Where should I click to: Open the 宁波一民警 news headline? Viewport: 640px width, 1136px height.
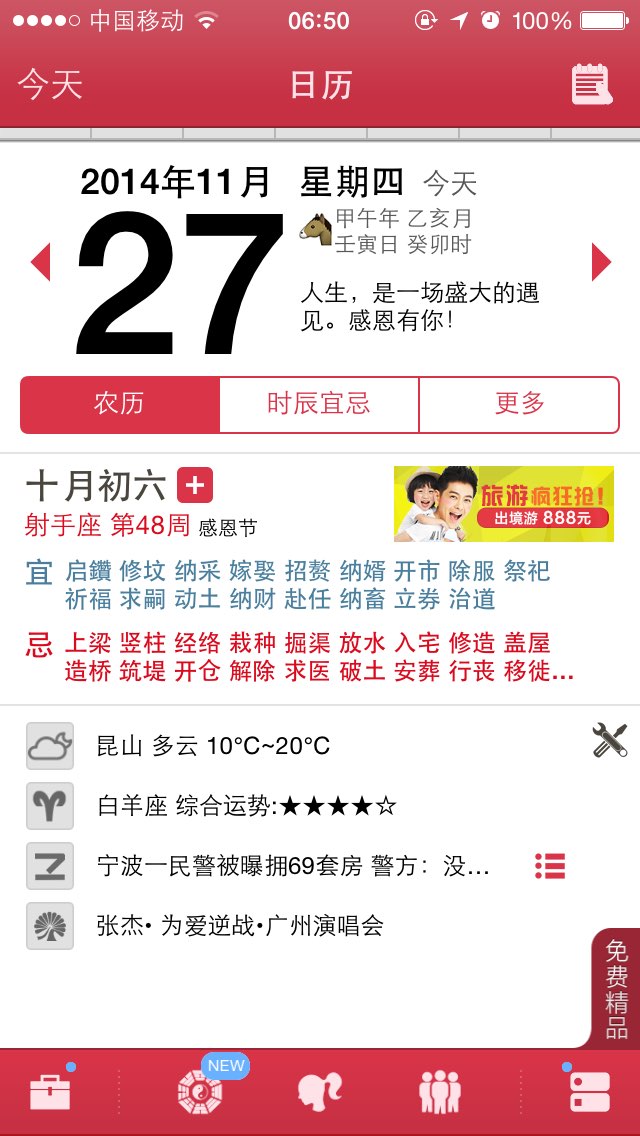point(293,866)
